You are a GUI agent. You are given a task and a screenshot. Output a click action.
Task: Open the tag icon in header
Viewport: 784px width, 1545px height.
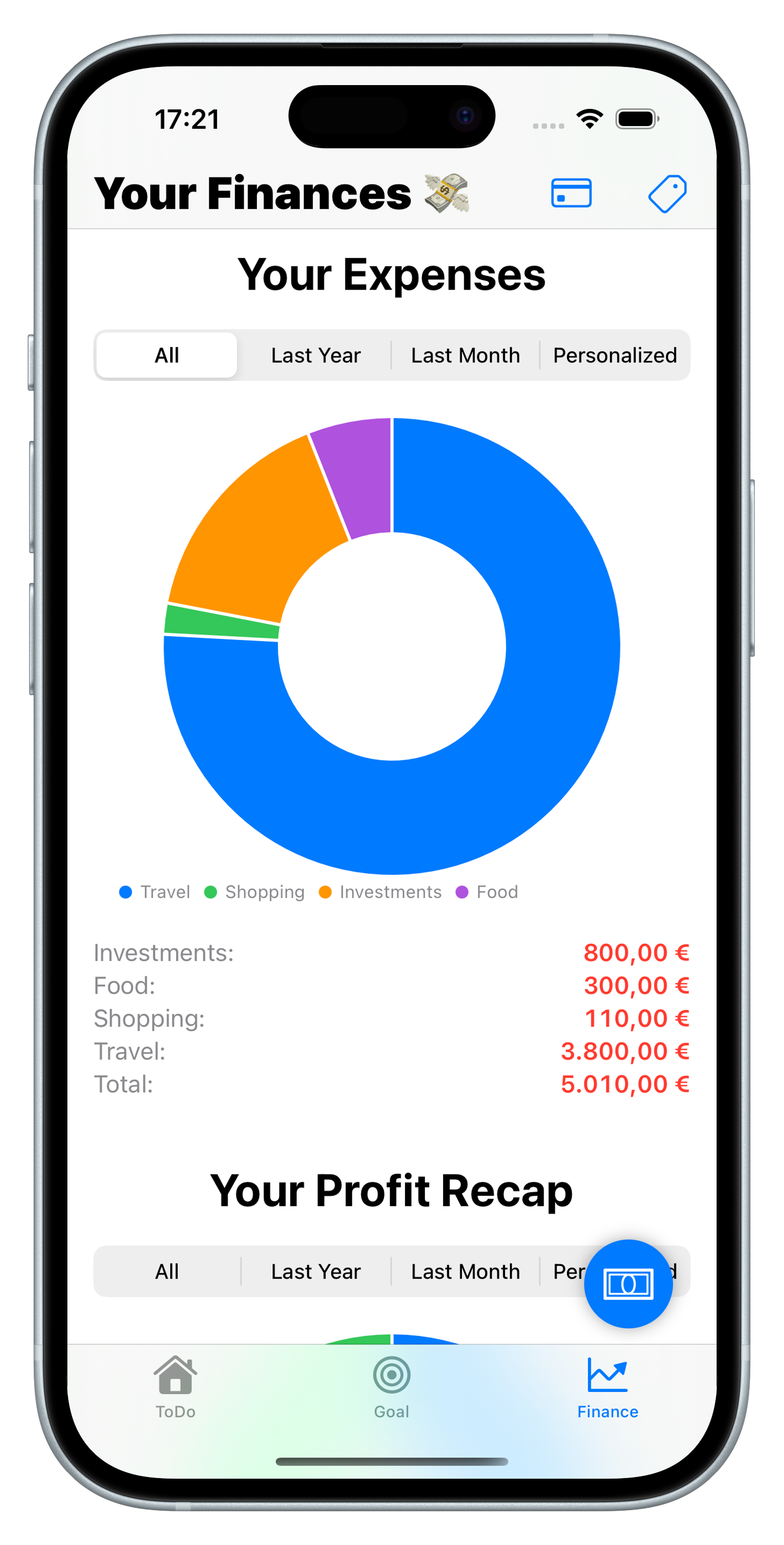pos(667,193)
